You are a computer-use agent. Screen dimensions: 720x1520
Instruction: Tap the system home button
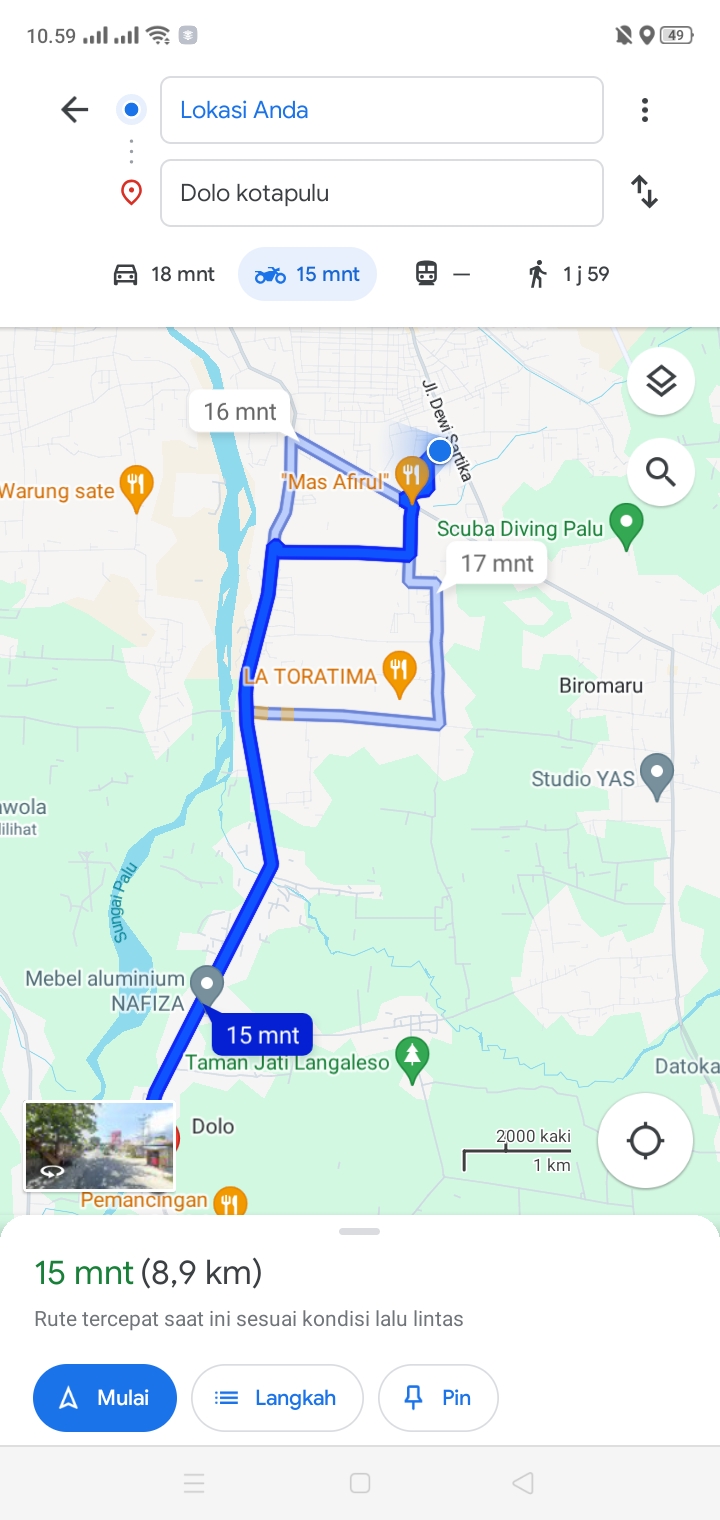coord(360,1483)
